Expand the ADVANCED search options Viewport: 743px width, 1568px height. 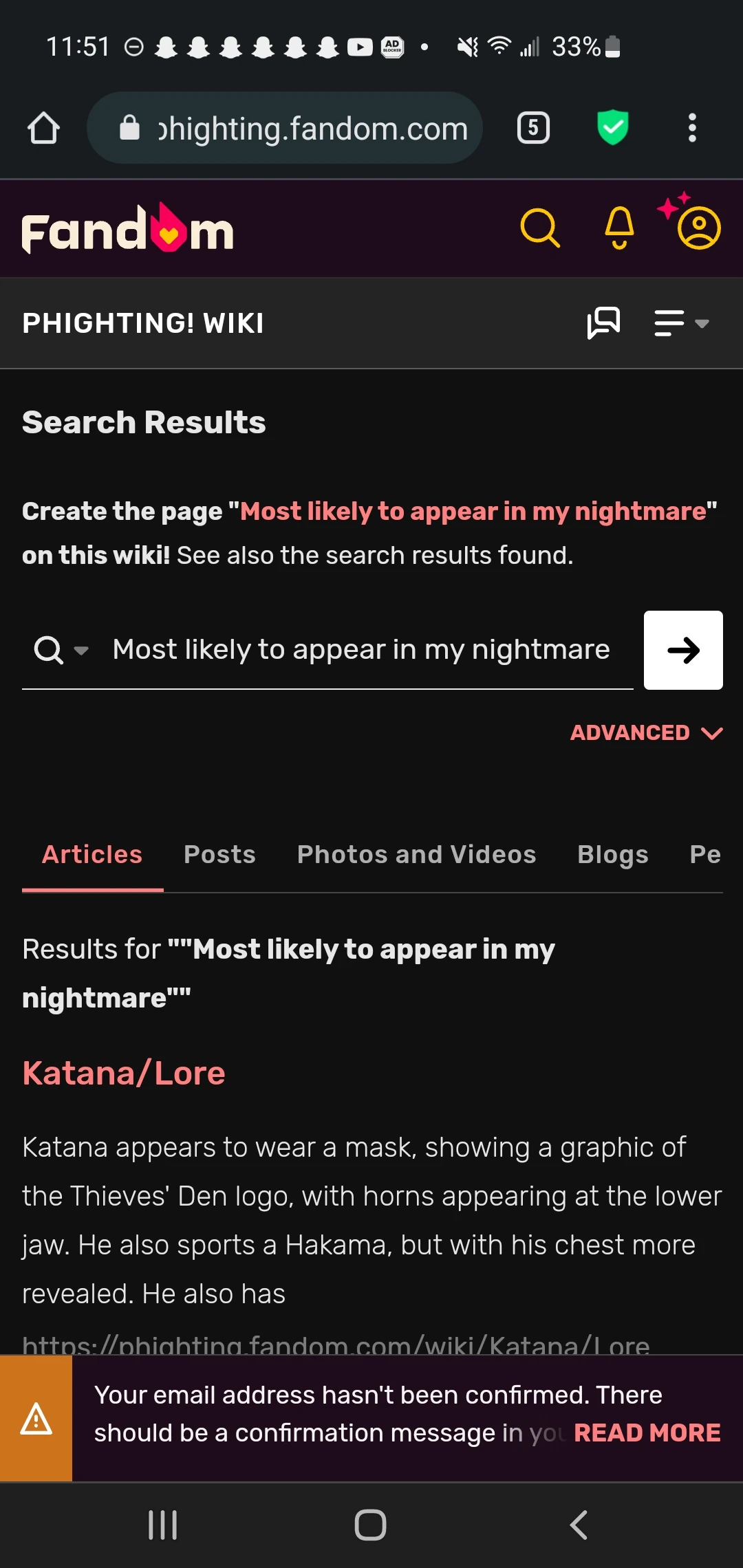[646, 733]
